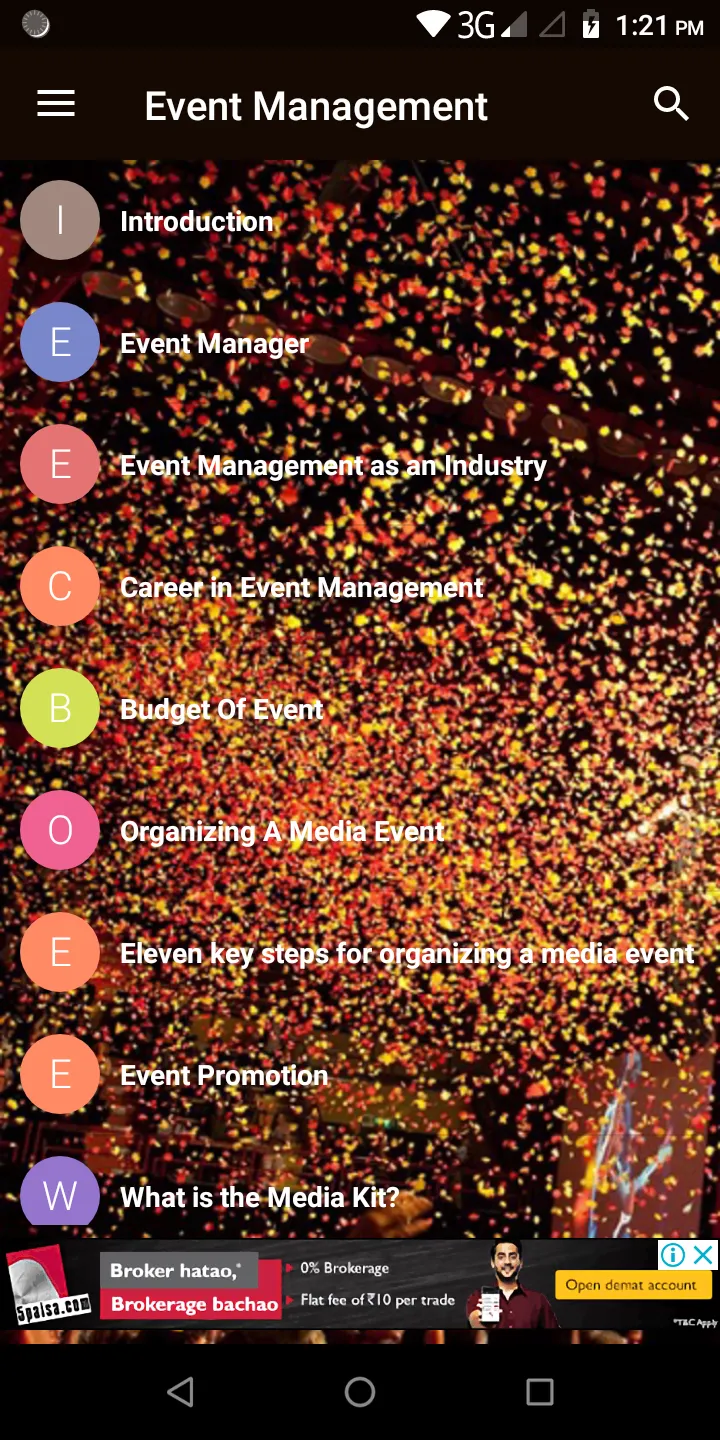Open the recent apps view
Screen dimensions: 720x1440
point(540,1392)
